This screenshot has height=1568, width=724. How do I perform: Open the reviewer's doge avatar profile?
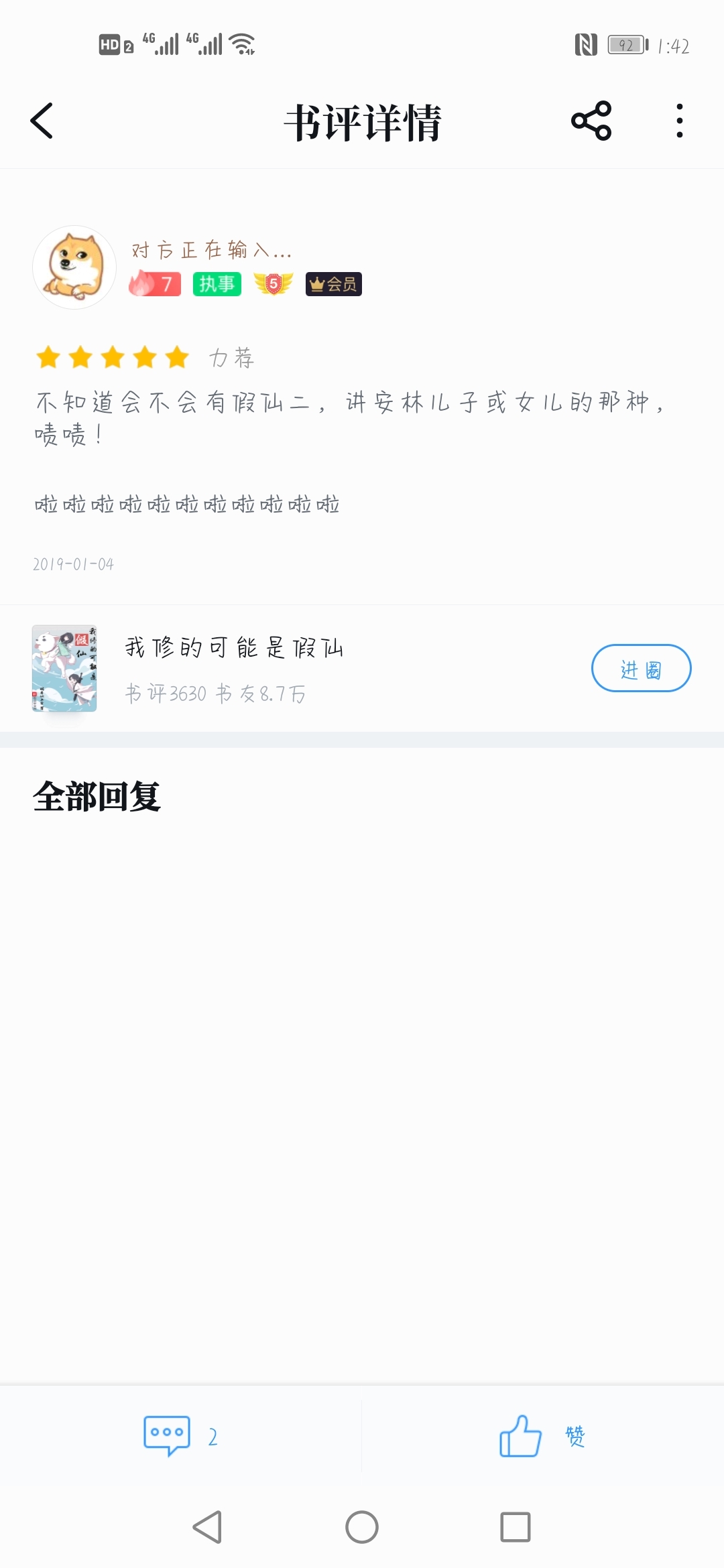pos(74,267)
